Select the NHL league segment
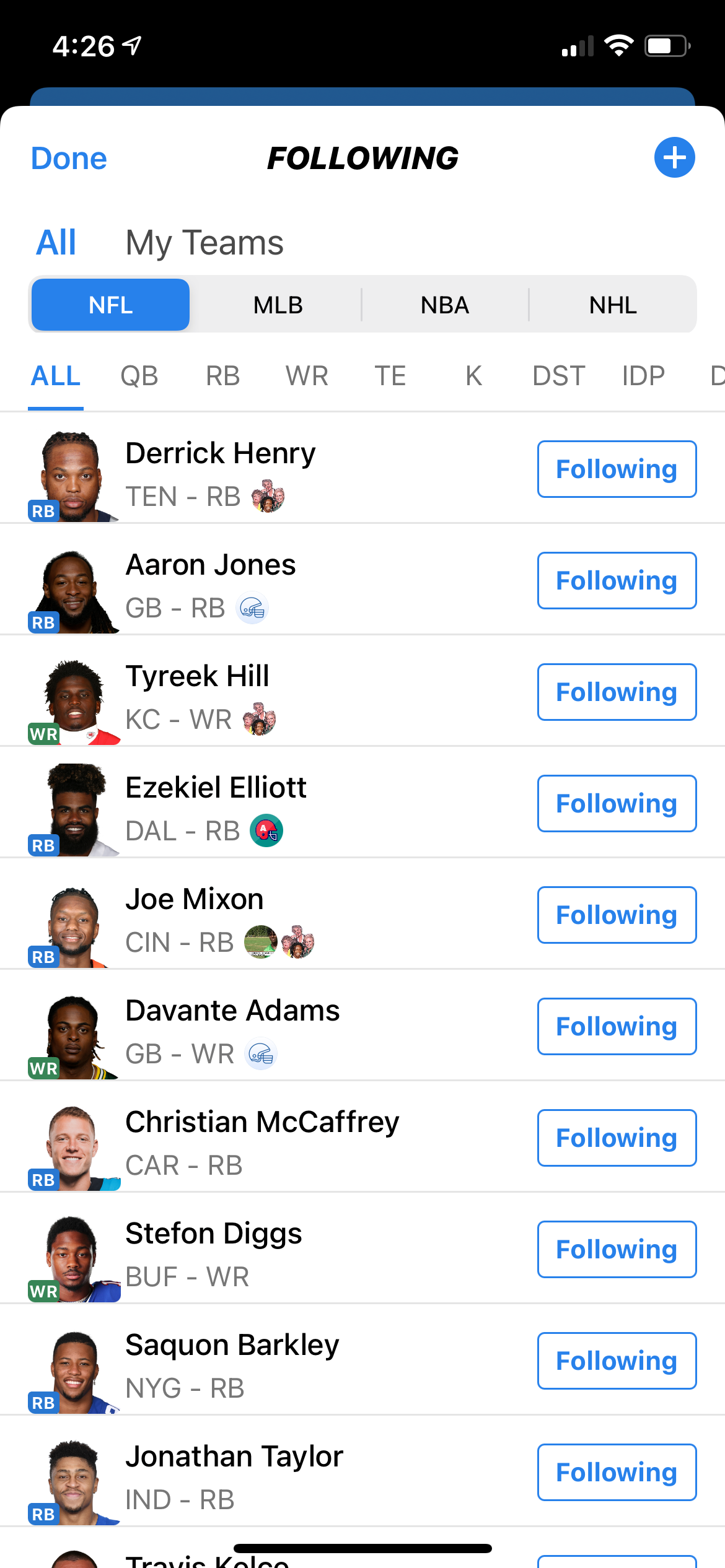The width and height of the screenshot is (725, 1568). click(612, 305)
